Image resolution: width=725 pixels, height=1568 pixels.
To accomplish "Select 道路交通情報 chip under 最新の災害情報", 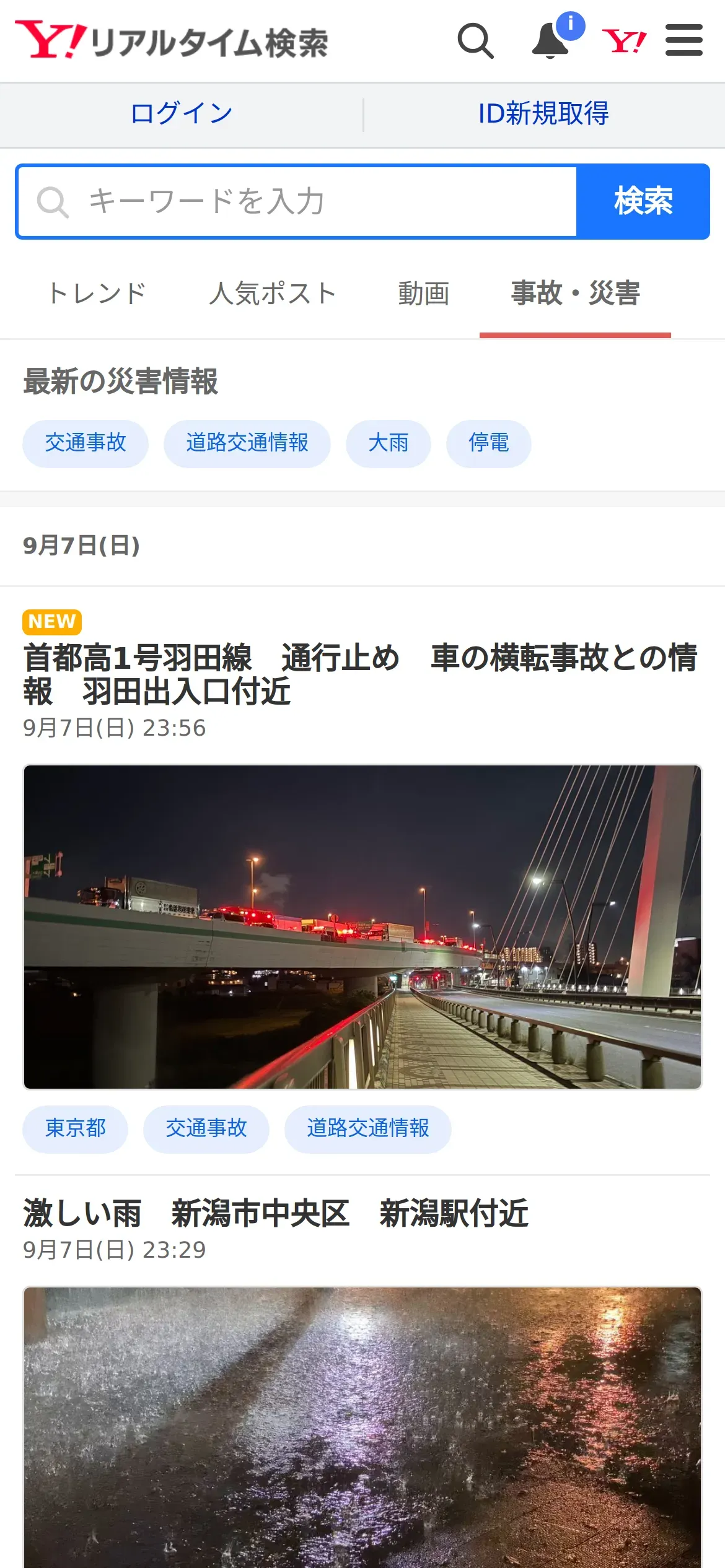I will (247, 443).
